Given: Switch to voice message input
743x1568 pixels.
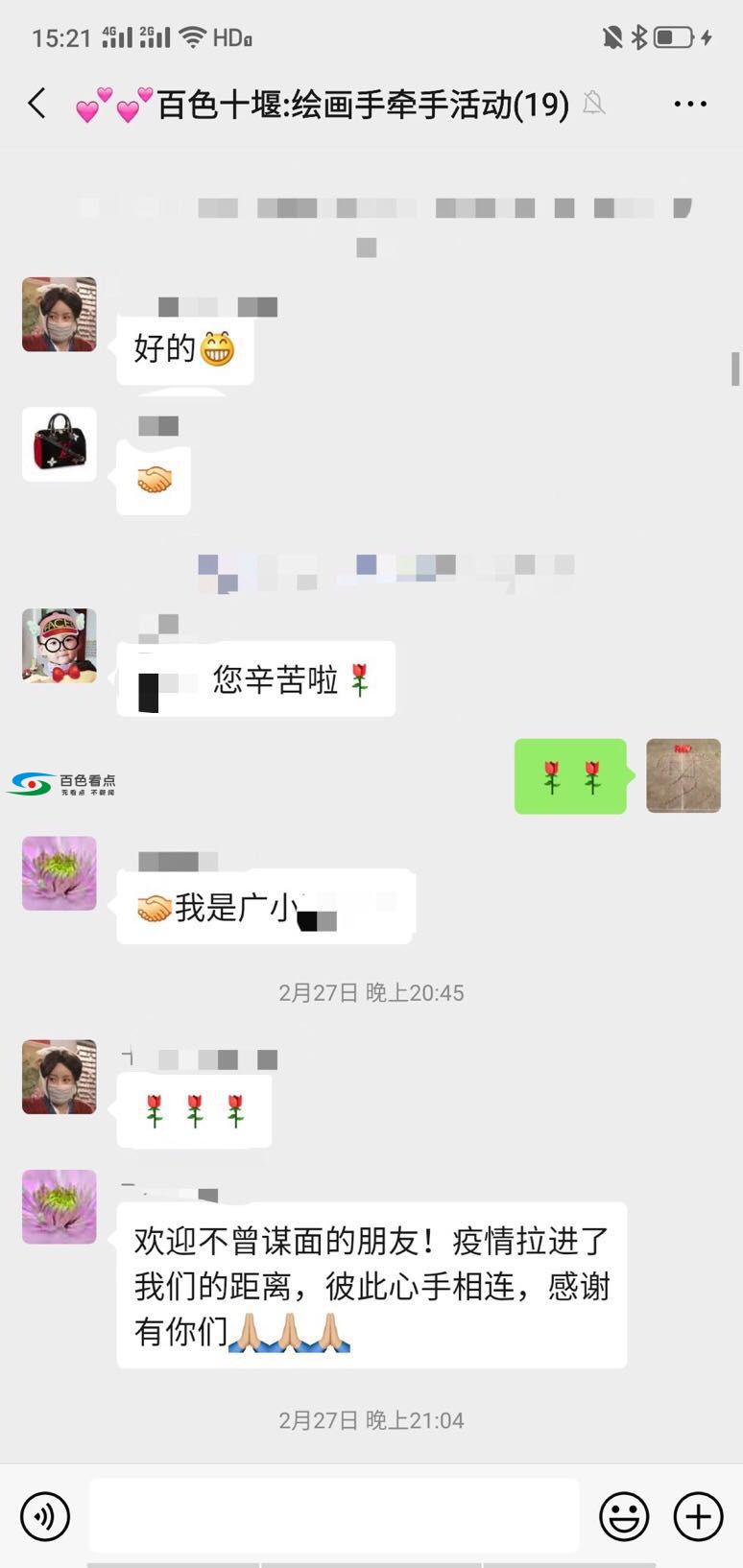Looking at the screenshot, I should pos(45,1516).
